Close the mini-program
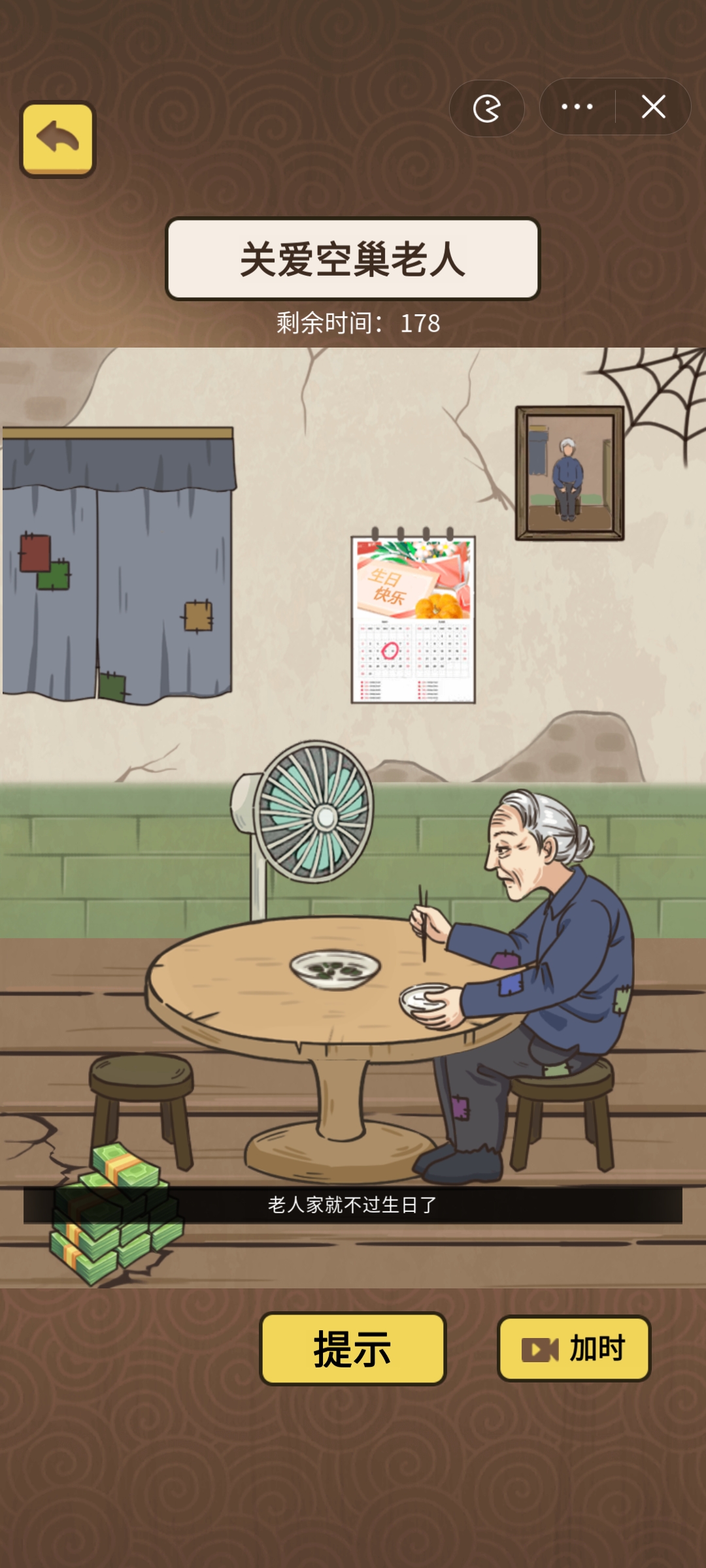Image resolution: width=706 pixels, height=1568 pixels. pos(653,107)
